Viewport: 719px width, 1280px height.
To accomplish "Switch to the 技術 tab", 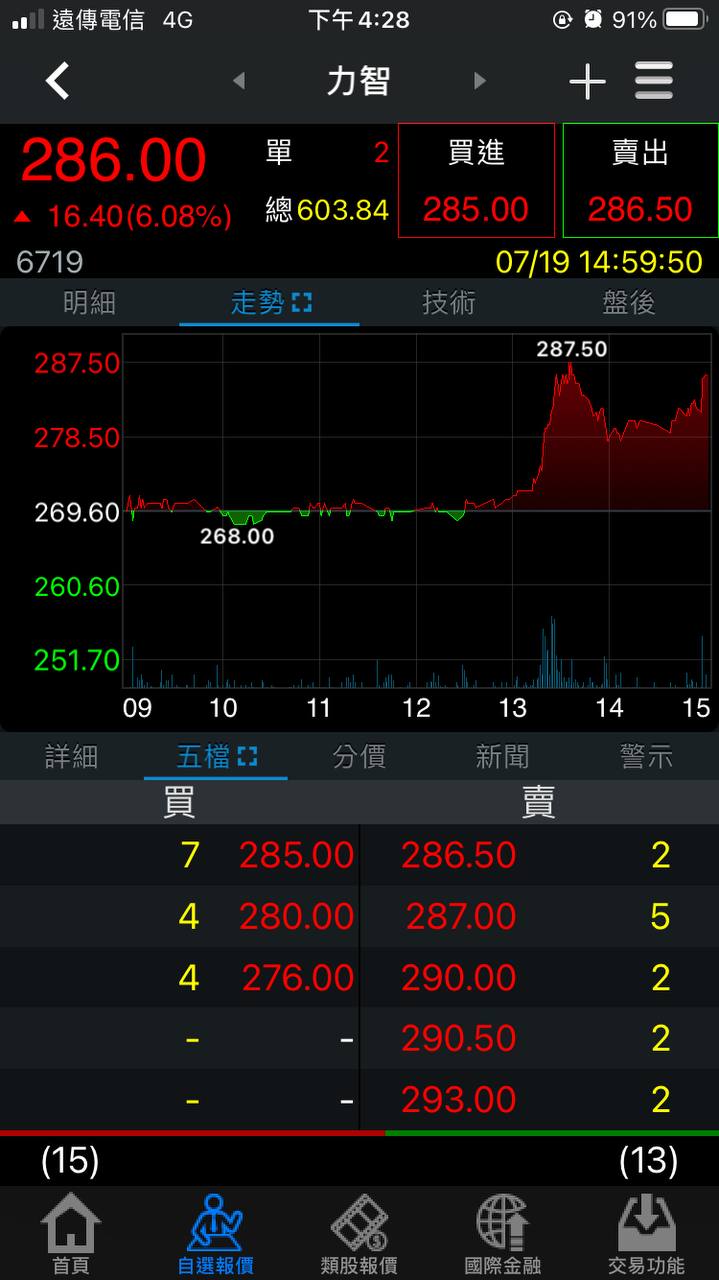I will (x=449, y=302).
